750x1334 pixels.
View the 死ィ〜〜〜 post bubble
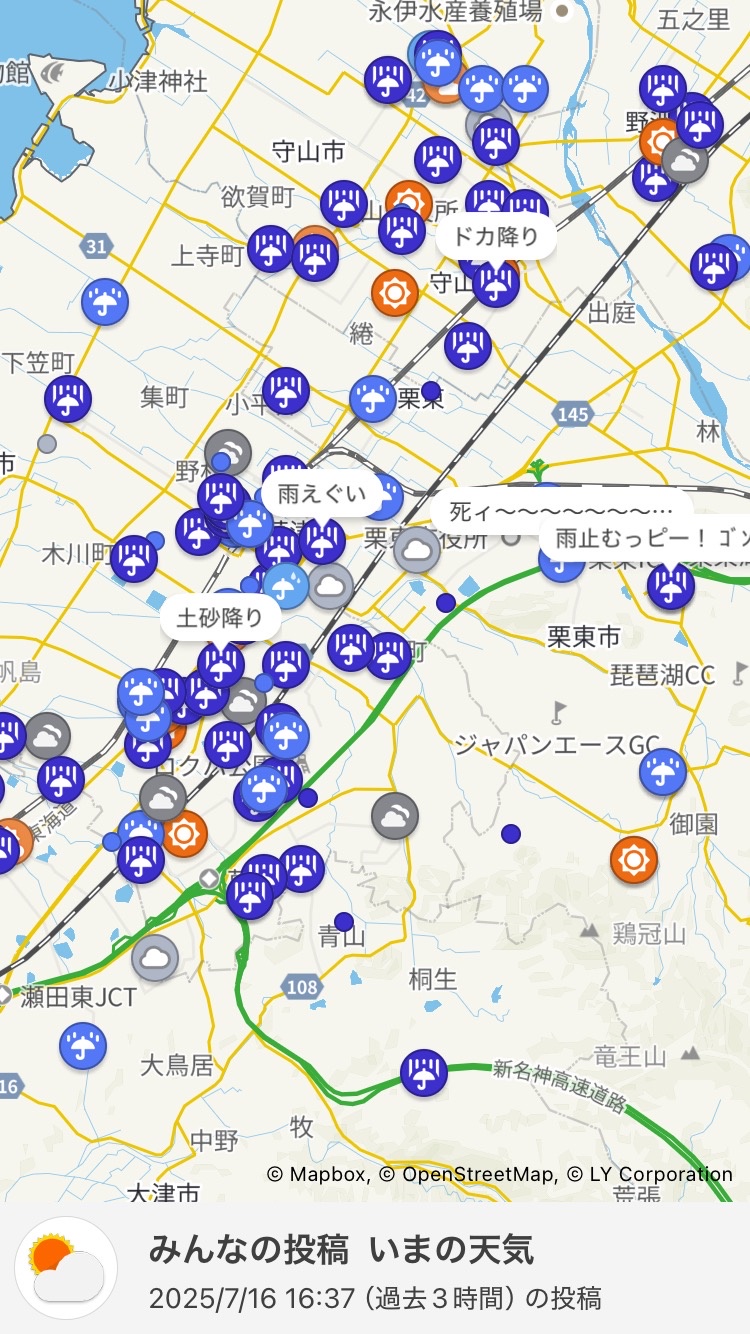[562, 511]
